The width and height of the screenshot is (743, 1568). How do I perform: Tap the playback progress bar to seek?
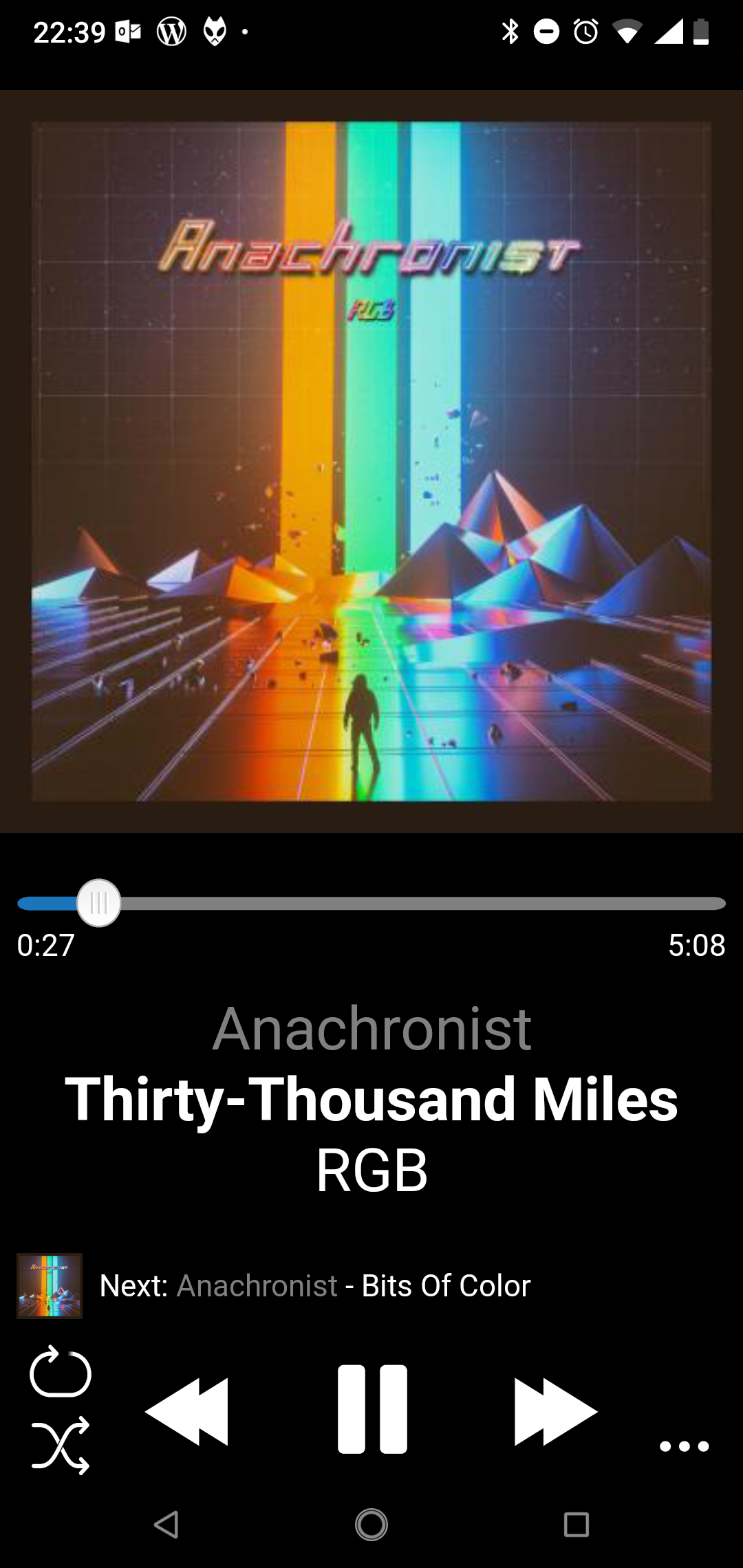coord(413,903)
